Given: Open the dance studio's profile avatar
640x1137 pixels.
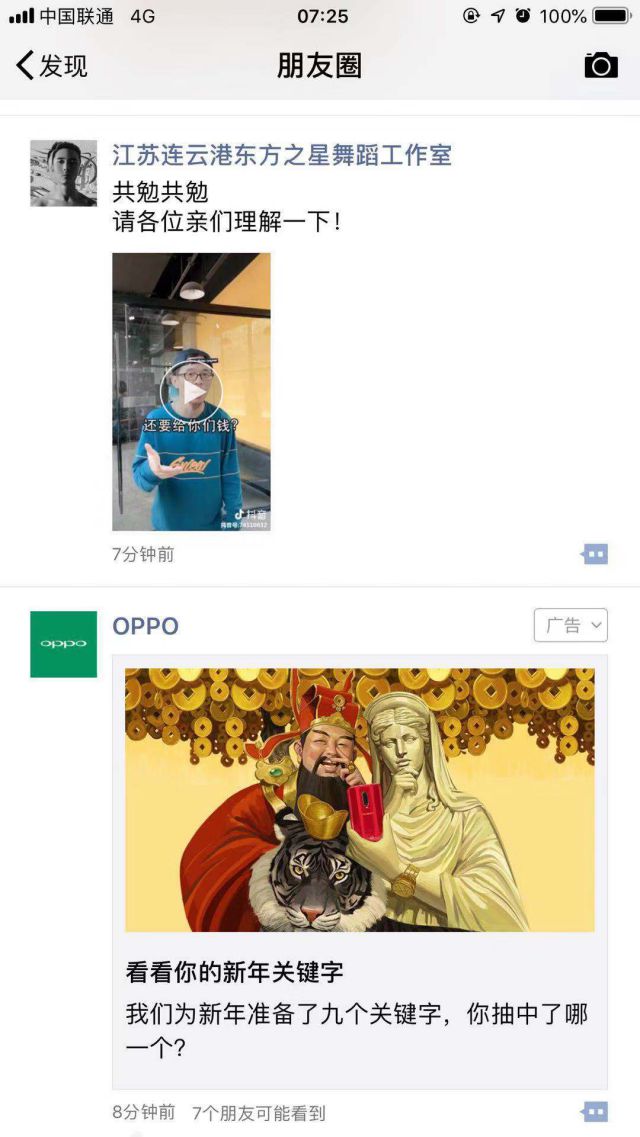Looking at the screenshot, I should (x=64, y=173).
